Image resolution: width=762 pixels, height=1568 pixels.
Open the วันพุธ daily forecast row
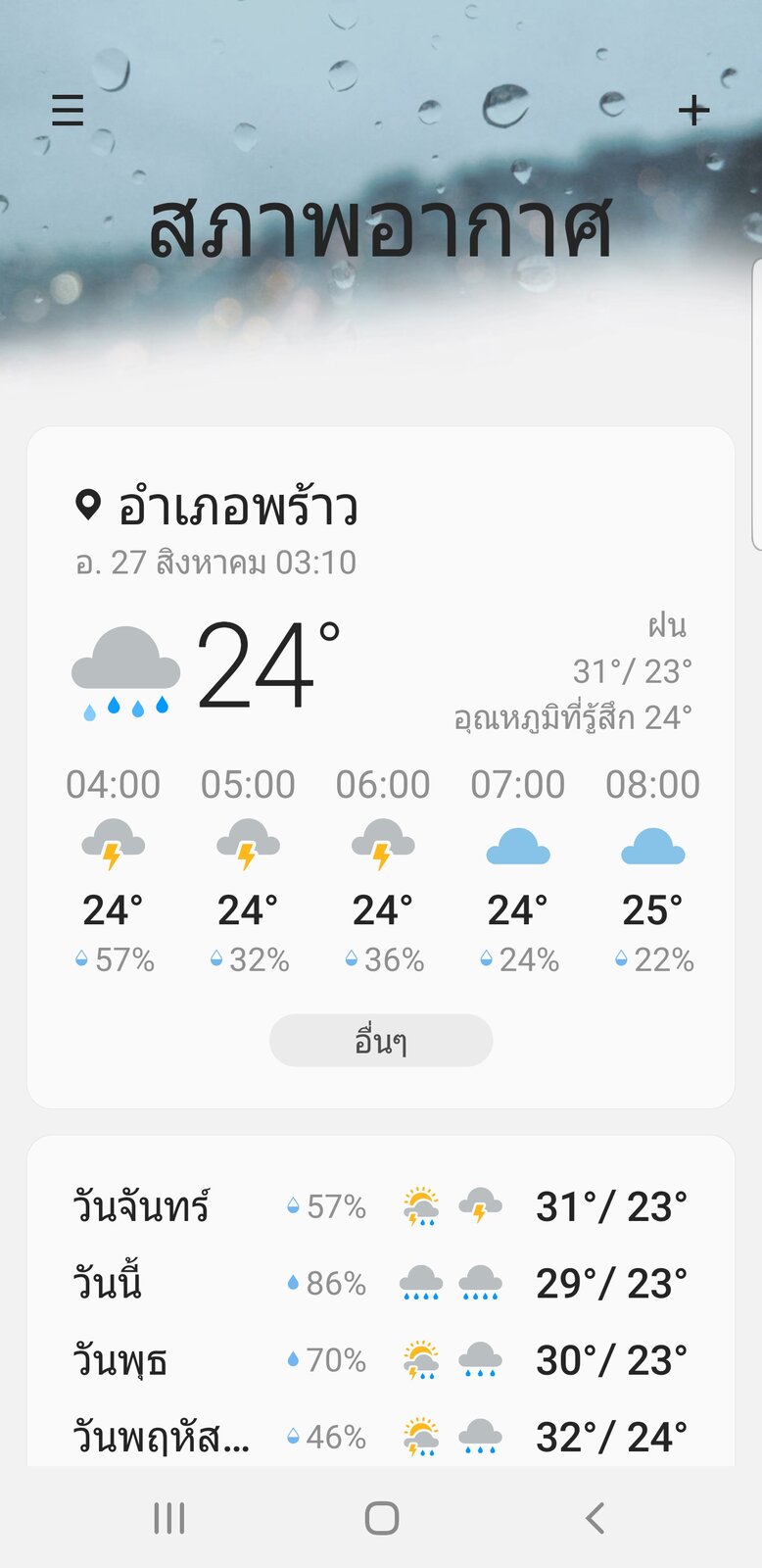tap(380, 1360)
